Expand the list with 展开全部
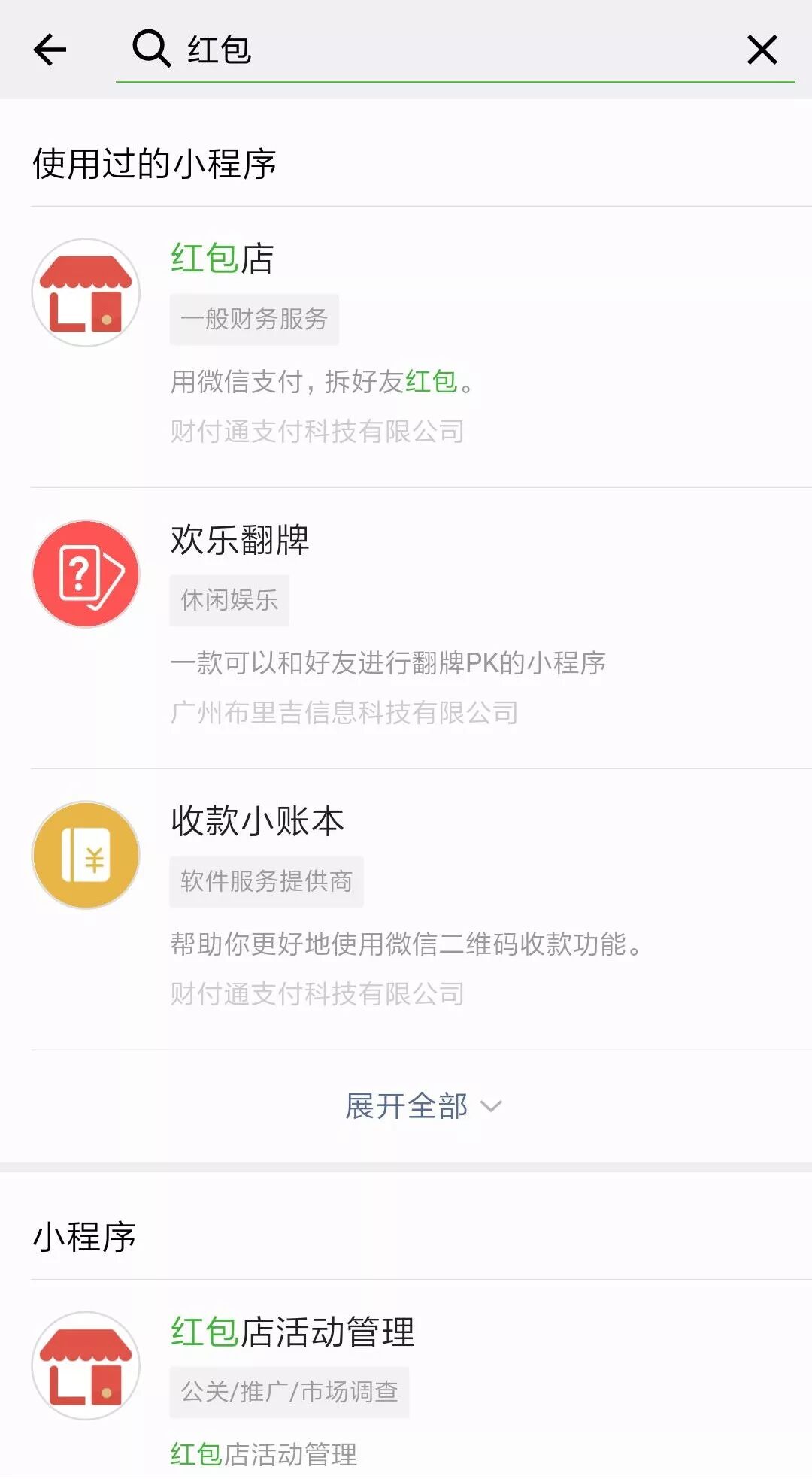The height and width of the screenshot is (1479, 812). [422, 1106]
